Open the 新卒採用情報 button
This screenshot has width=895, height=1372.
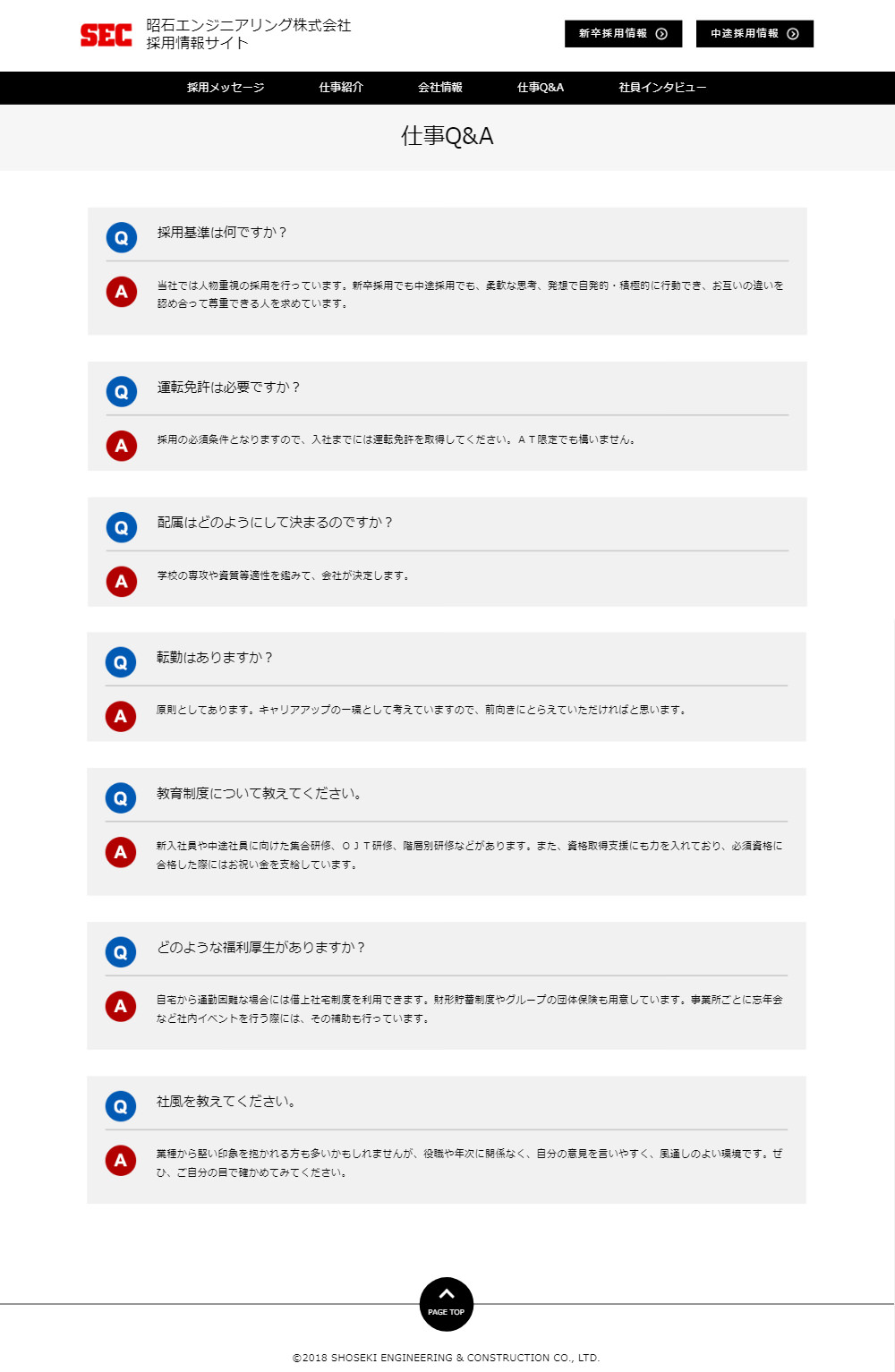(x=623, y=34)
